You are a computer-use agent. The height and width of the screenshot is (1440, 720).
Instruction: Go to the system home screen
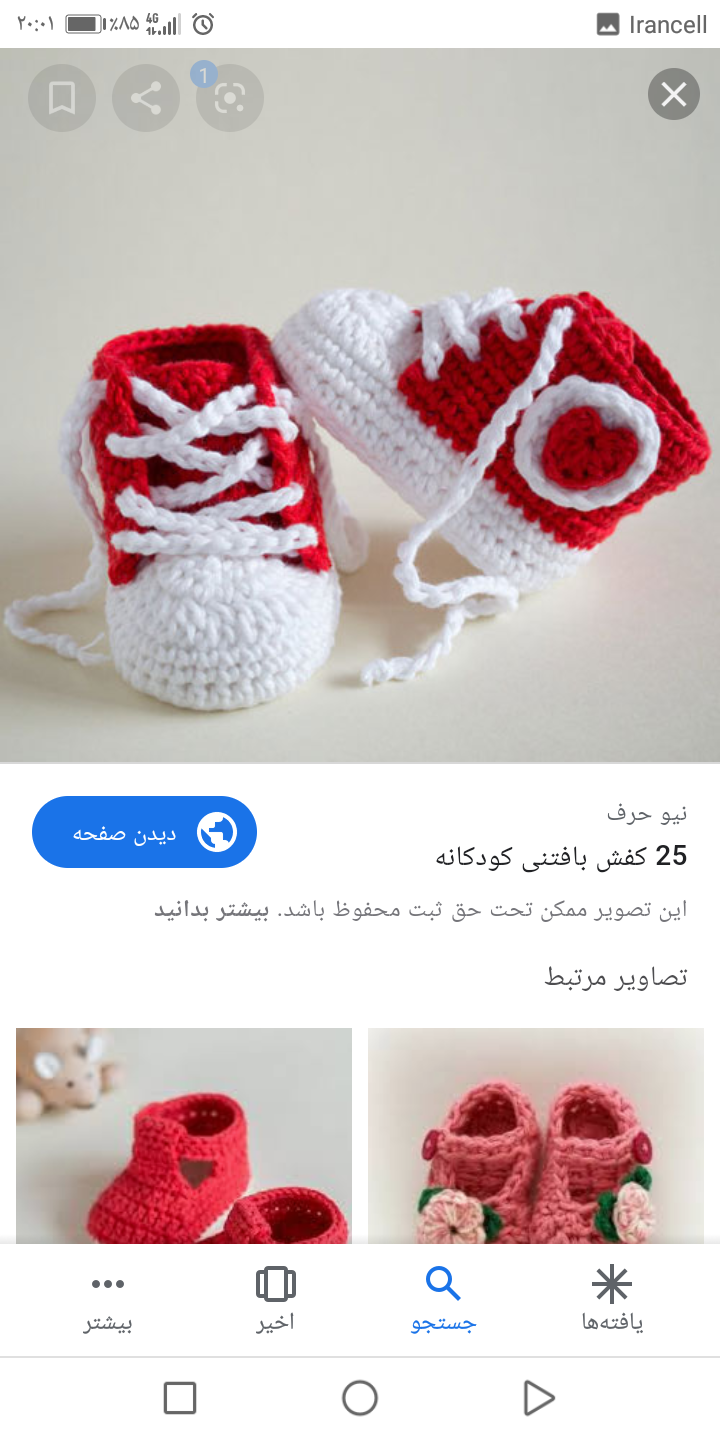[359, 1397]
